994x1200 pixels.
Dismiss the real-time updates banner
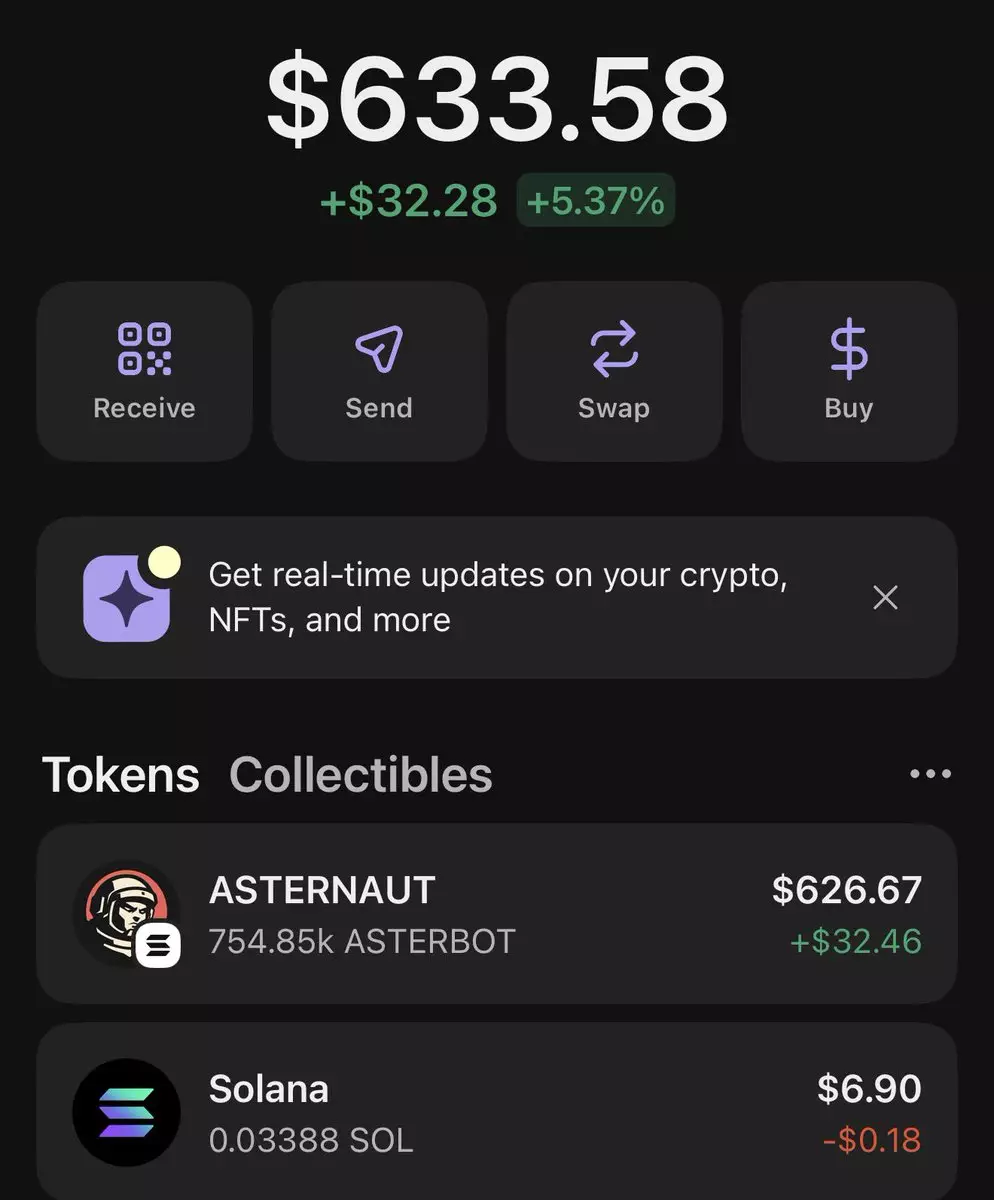click(x=885, y=598)
